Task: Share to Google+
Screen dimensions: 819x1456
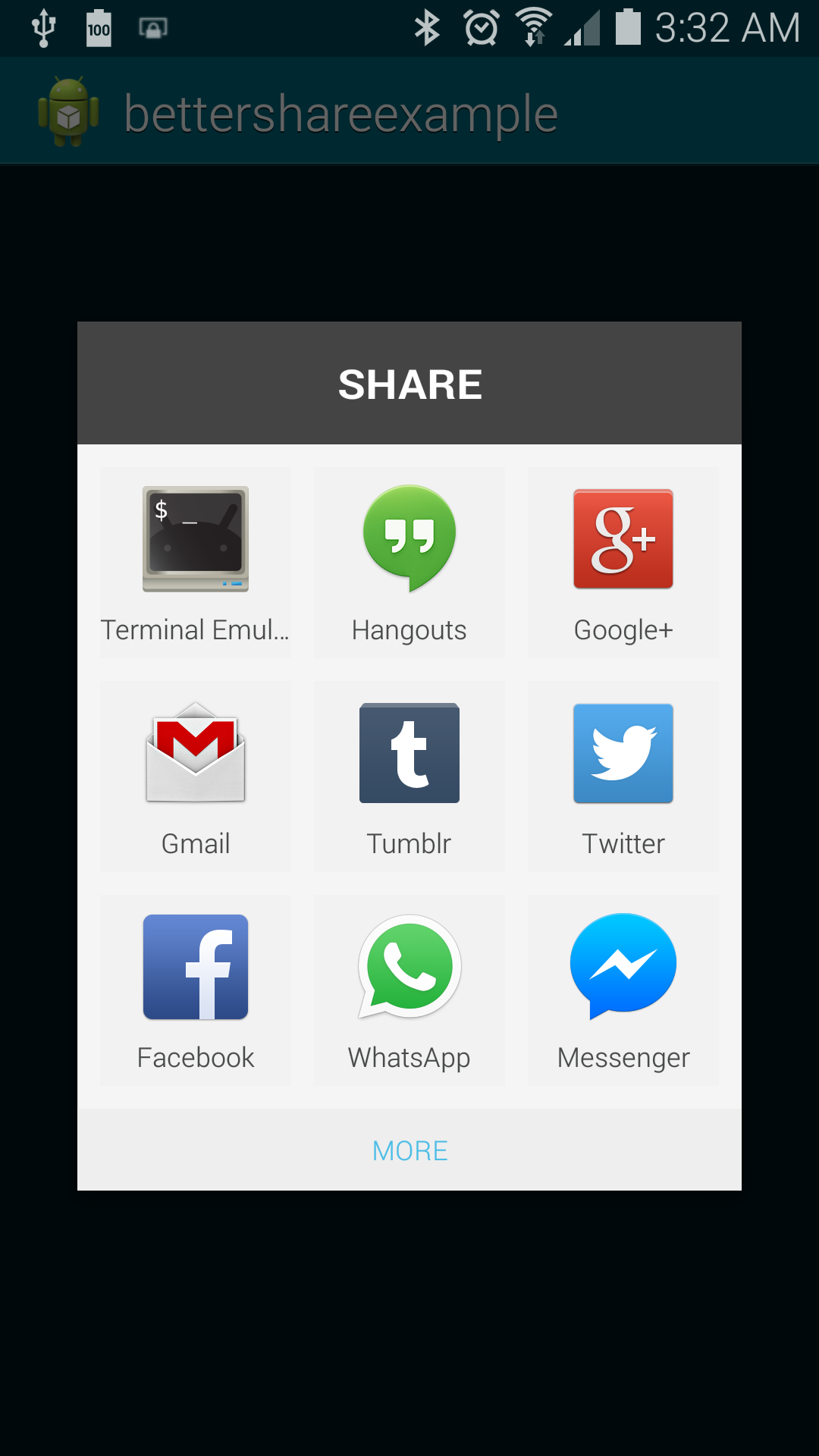Action: tap(623, 562)
